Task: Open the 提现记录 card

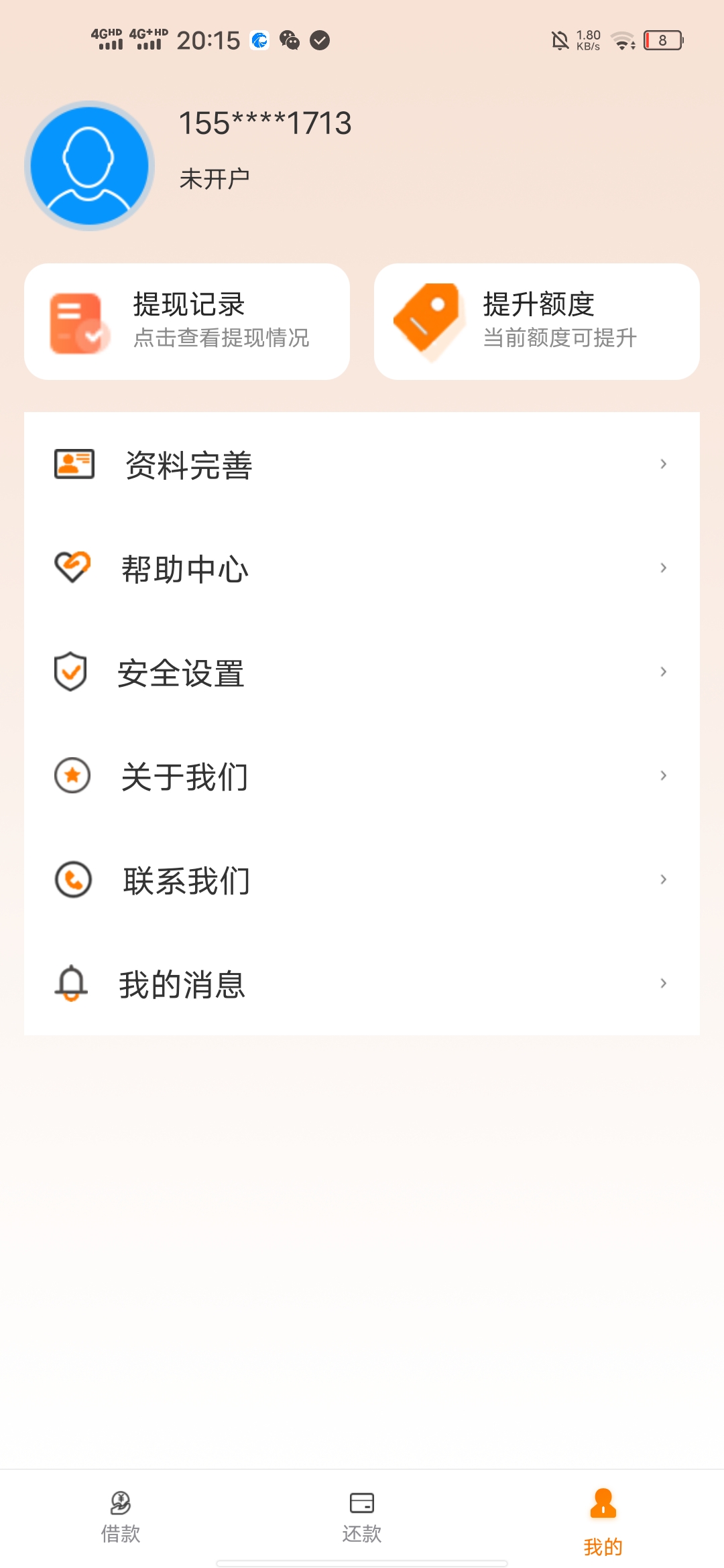Action: pos(187,322)
